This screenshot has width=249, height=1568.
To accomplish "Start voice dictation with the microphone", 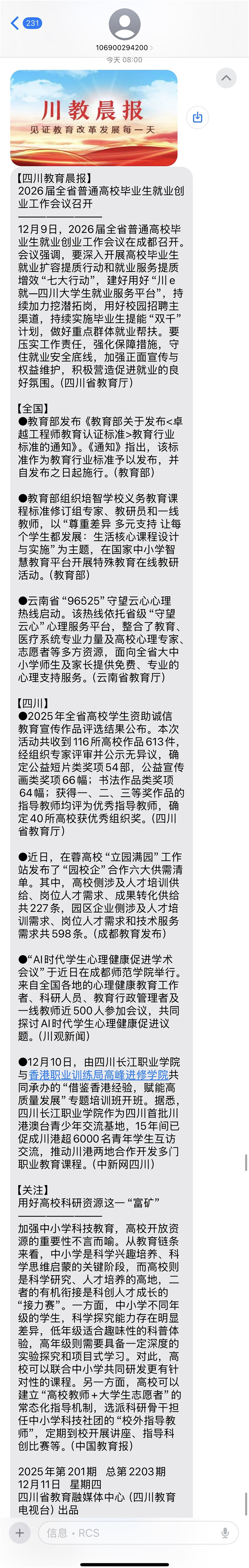I will (x=225, y=1533).
